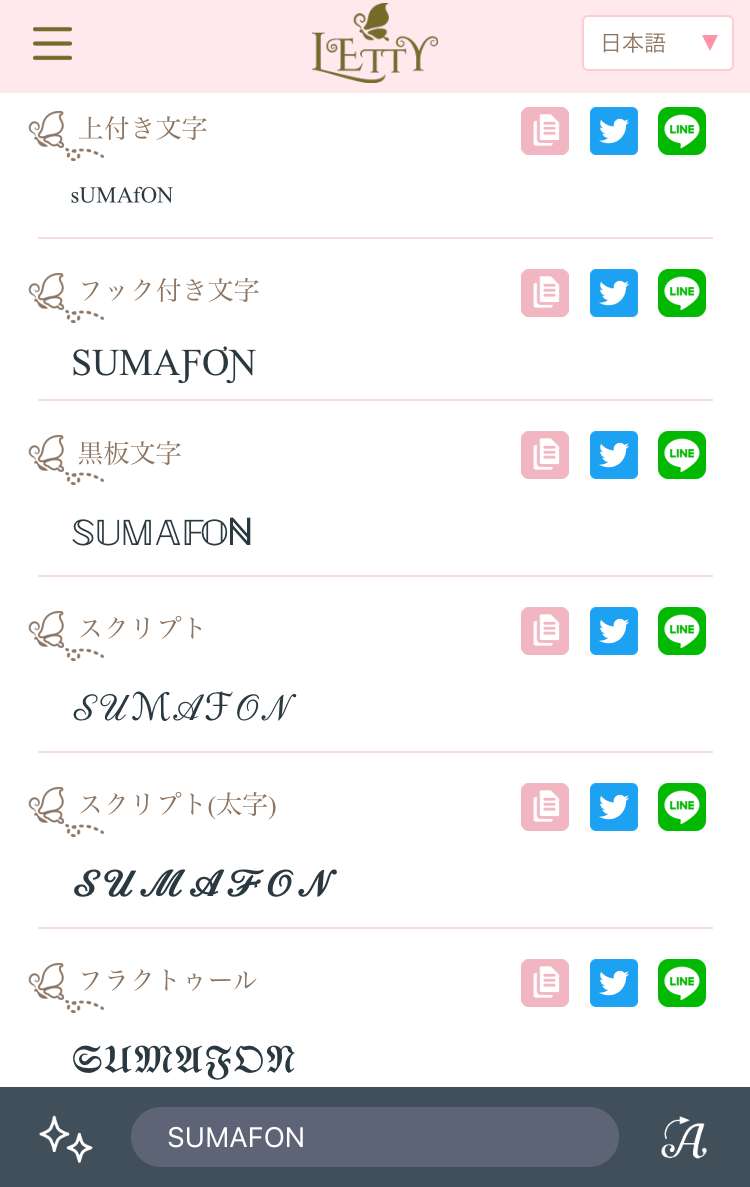750x1187 pixels.
Task: Copy the フック付き文字 styled text
Action: pyautogui.click(x=545, y=293)
